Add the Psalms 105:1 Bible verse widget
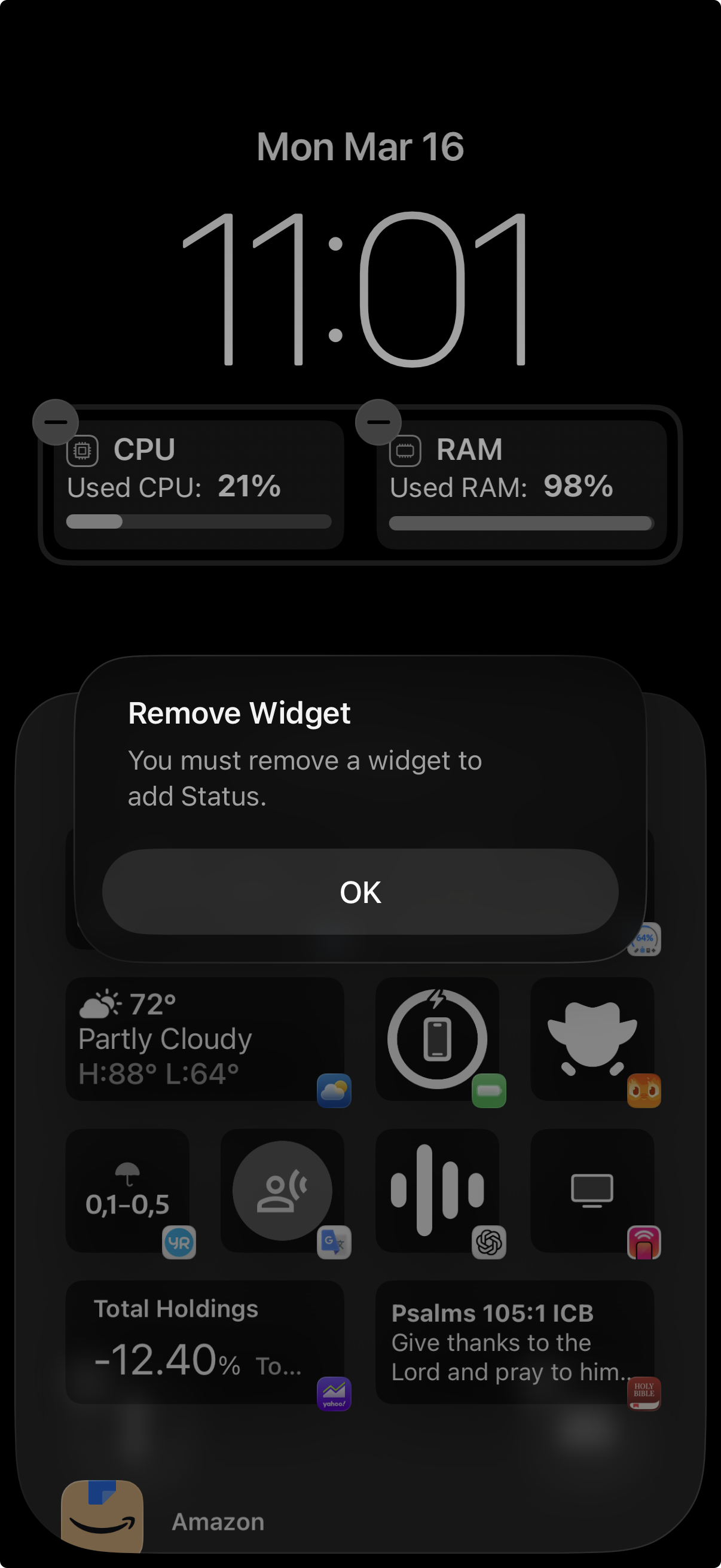 pos(514,1342)
